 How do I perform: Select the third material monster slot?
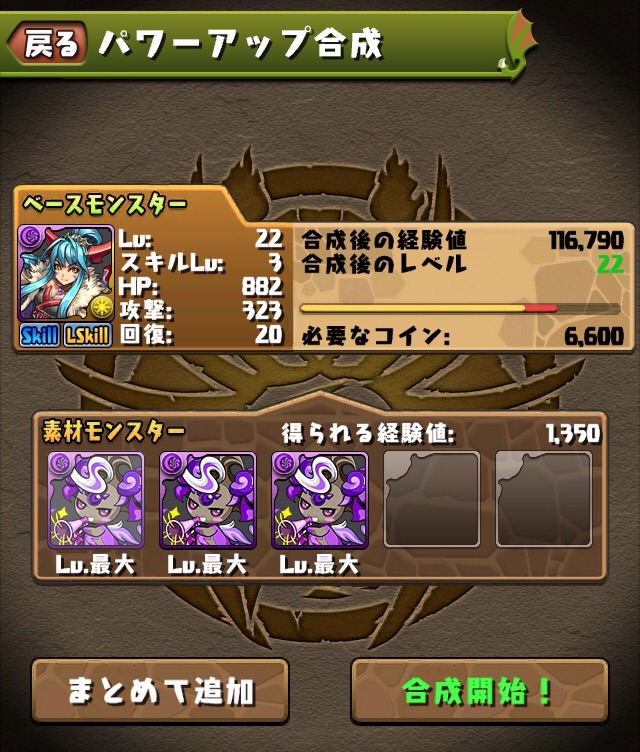pos(320,500)
